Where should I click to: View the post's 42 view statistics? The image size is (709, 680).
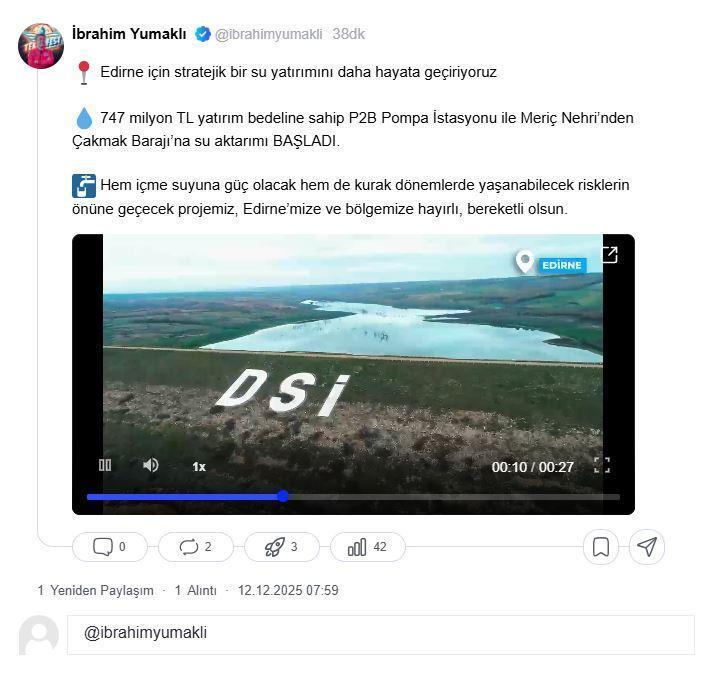pyautogui.click(x=367, y=547)
